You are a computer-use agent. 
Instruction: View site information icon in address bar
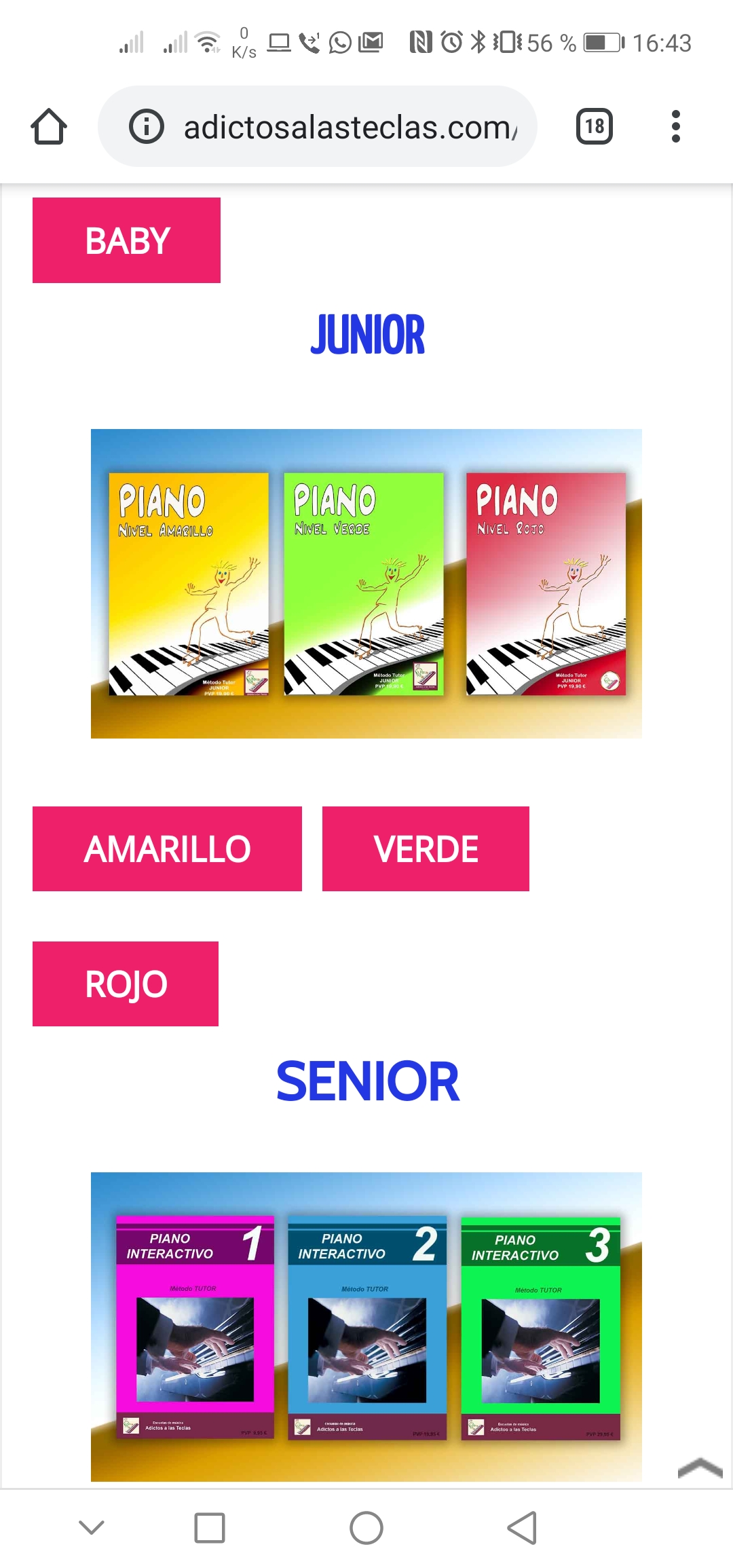(x=147, y=126)
